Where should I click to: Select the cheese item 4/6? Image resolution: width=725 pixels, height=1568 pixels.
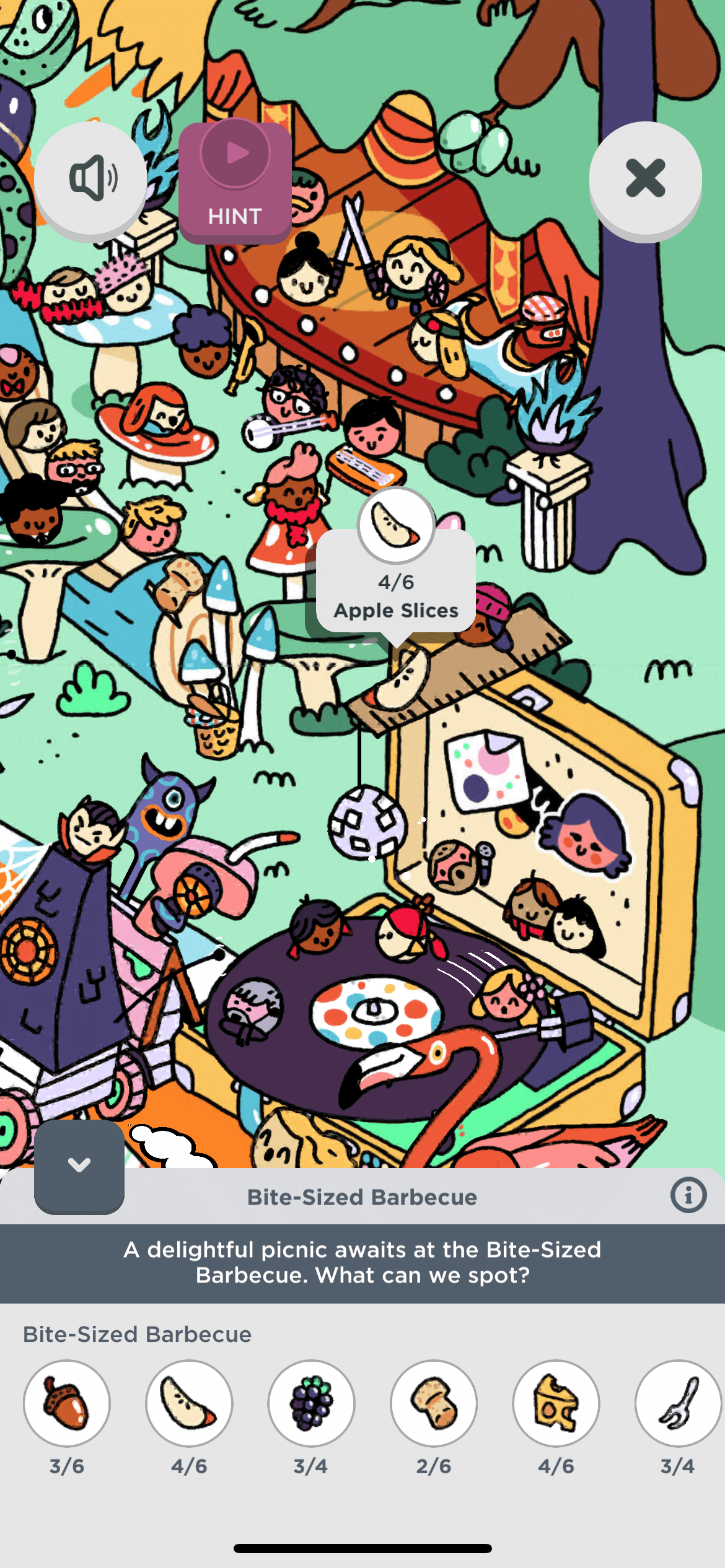556,1403
